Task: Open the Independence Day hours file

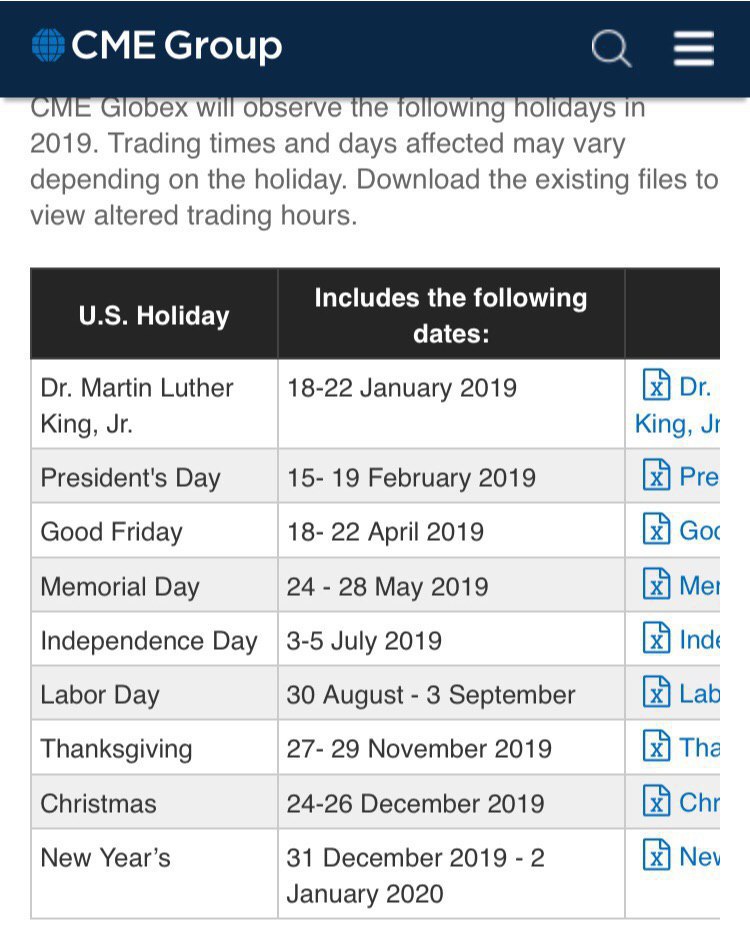Action: point(682,638)
